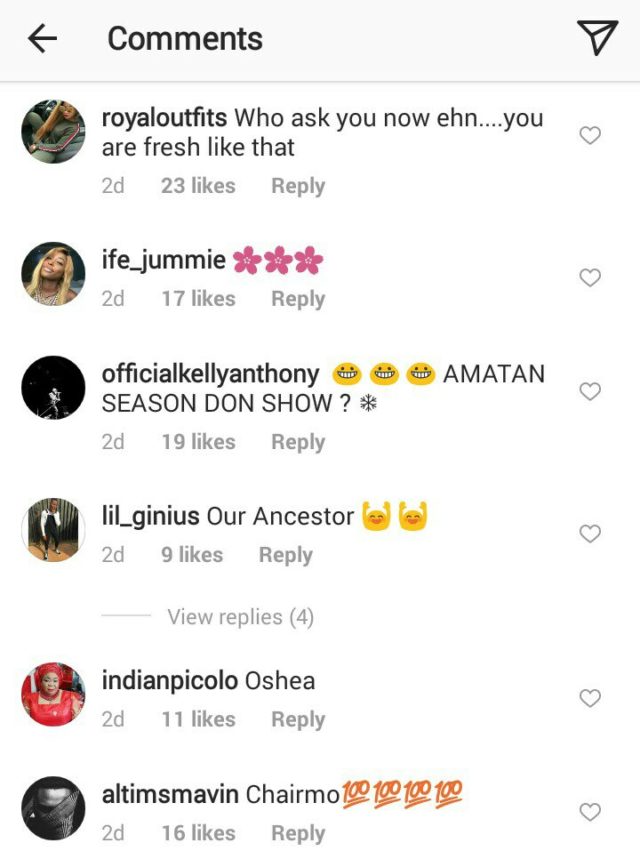Like lil_ginius' Our Ancestor comment
640x859 pixels.
click(x=591, y=534)
